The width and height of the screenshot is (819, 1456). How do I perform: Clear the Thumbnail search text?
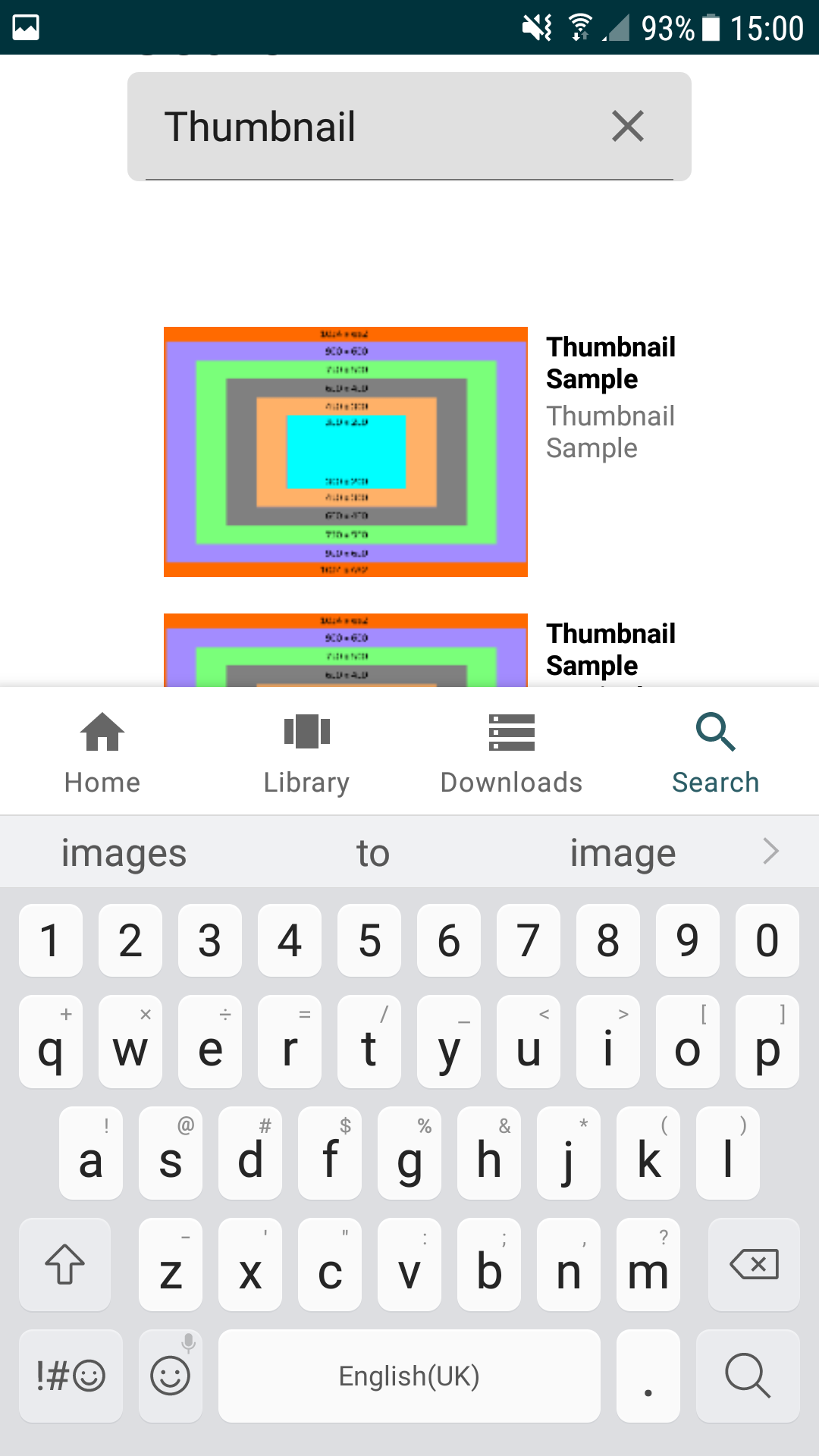tap(628, 126)
